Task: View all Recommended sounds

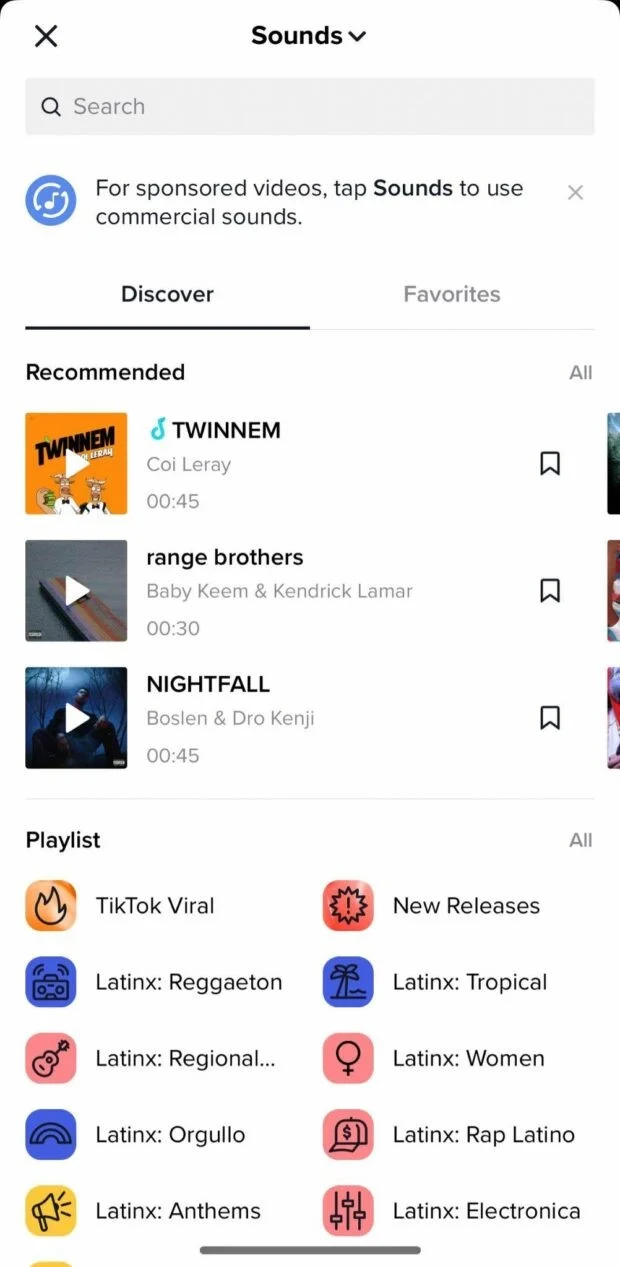Action: tap(580, 372)
